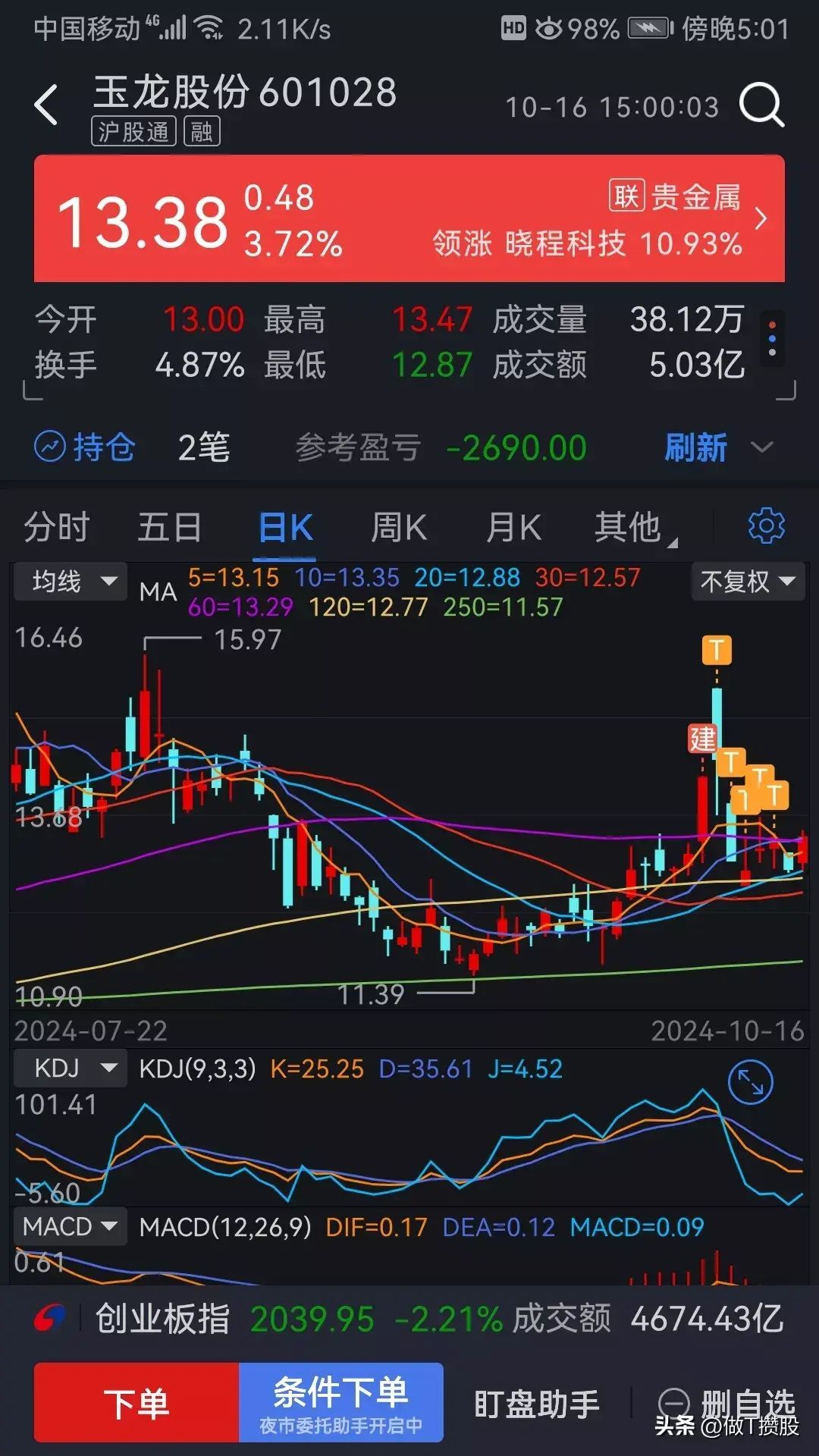The width and height of the screenshot is (819, 1456).
Task: Tap 刷新 to refresh holdings
Action: 695,447
